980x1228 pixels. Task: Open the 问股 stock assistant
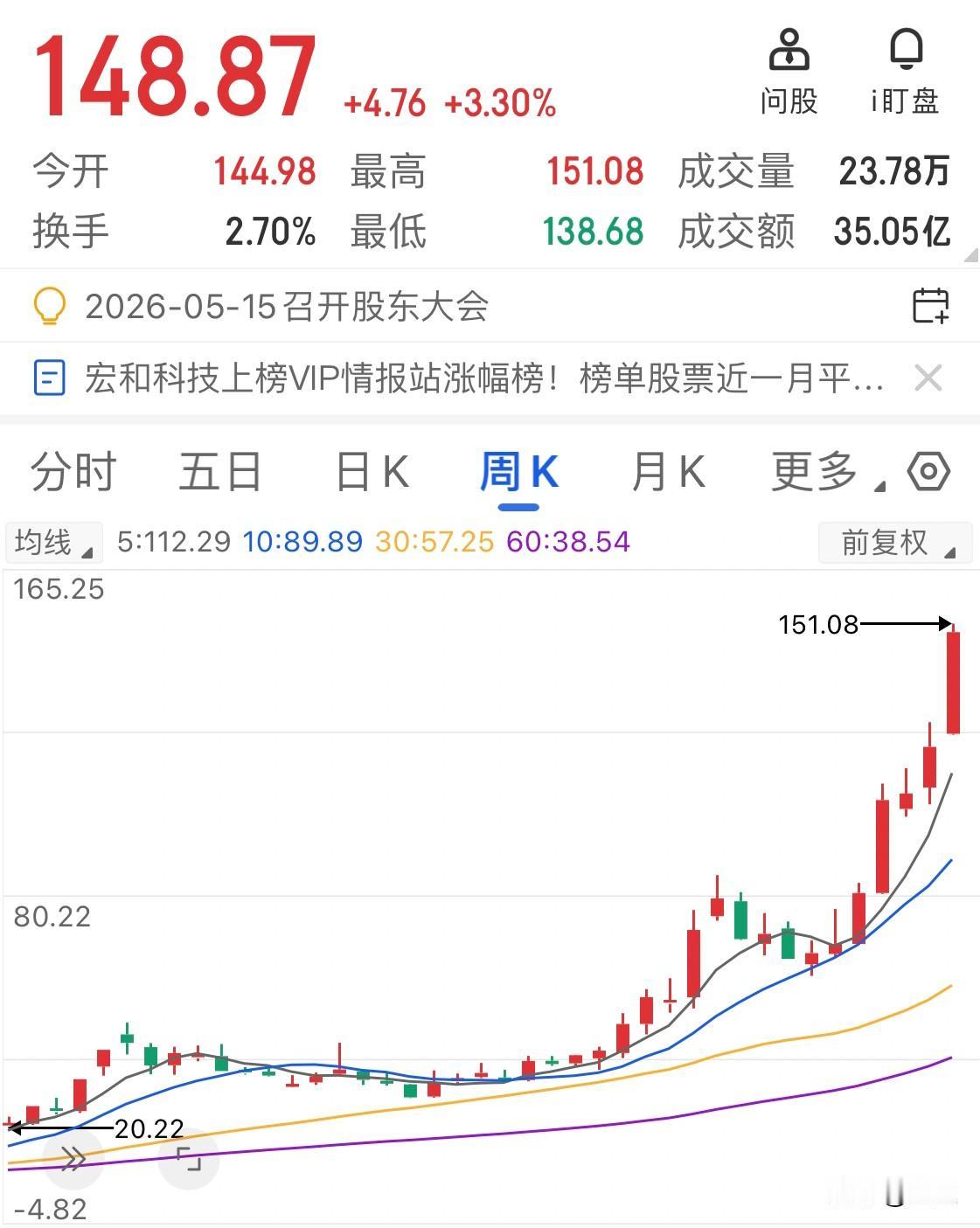click(x=789, y=73)
